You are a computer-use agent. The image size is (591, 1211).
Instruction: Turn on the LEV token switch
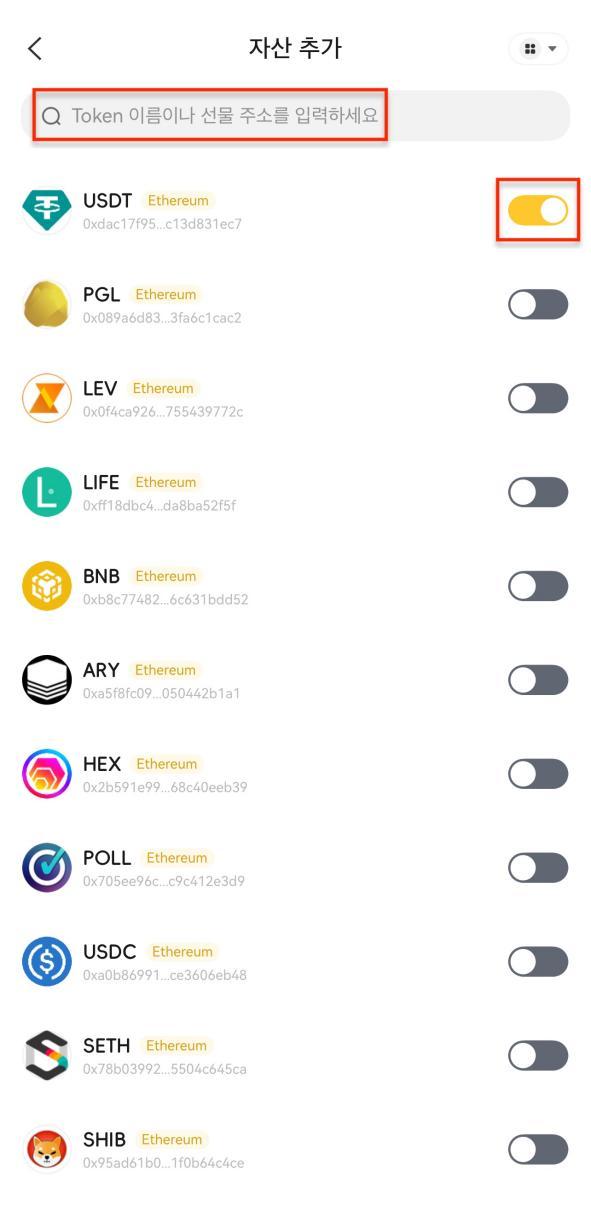(538, 398)
